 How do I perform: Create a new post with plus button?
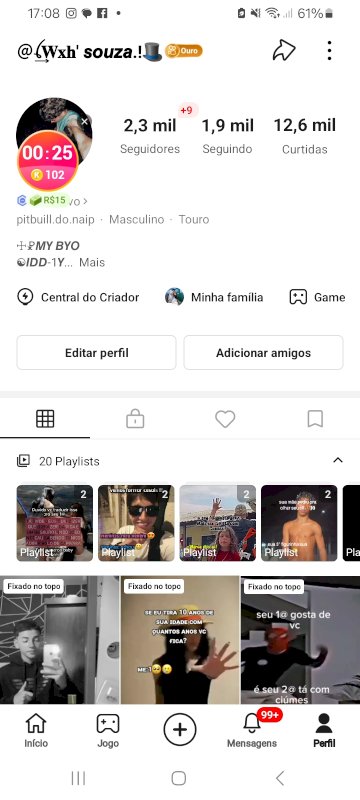179,730
